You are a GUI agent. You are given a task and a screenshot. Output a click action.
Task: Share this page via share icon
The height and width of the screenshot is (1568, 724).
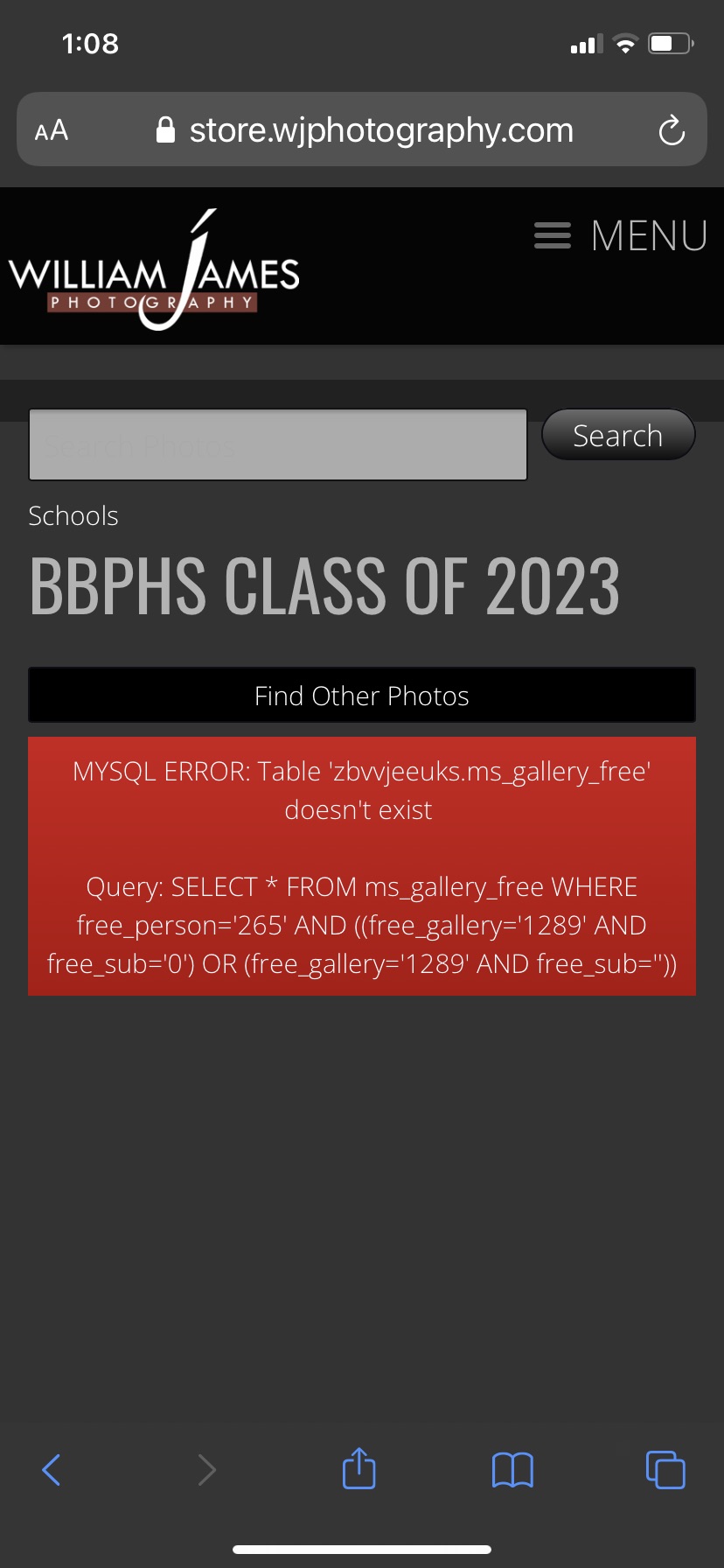(359, 1467)
